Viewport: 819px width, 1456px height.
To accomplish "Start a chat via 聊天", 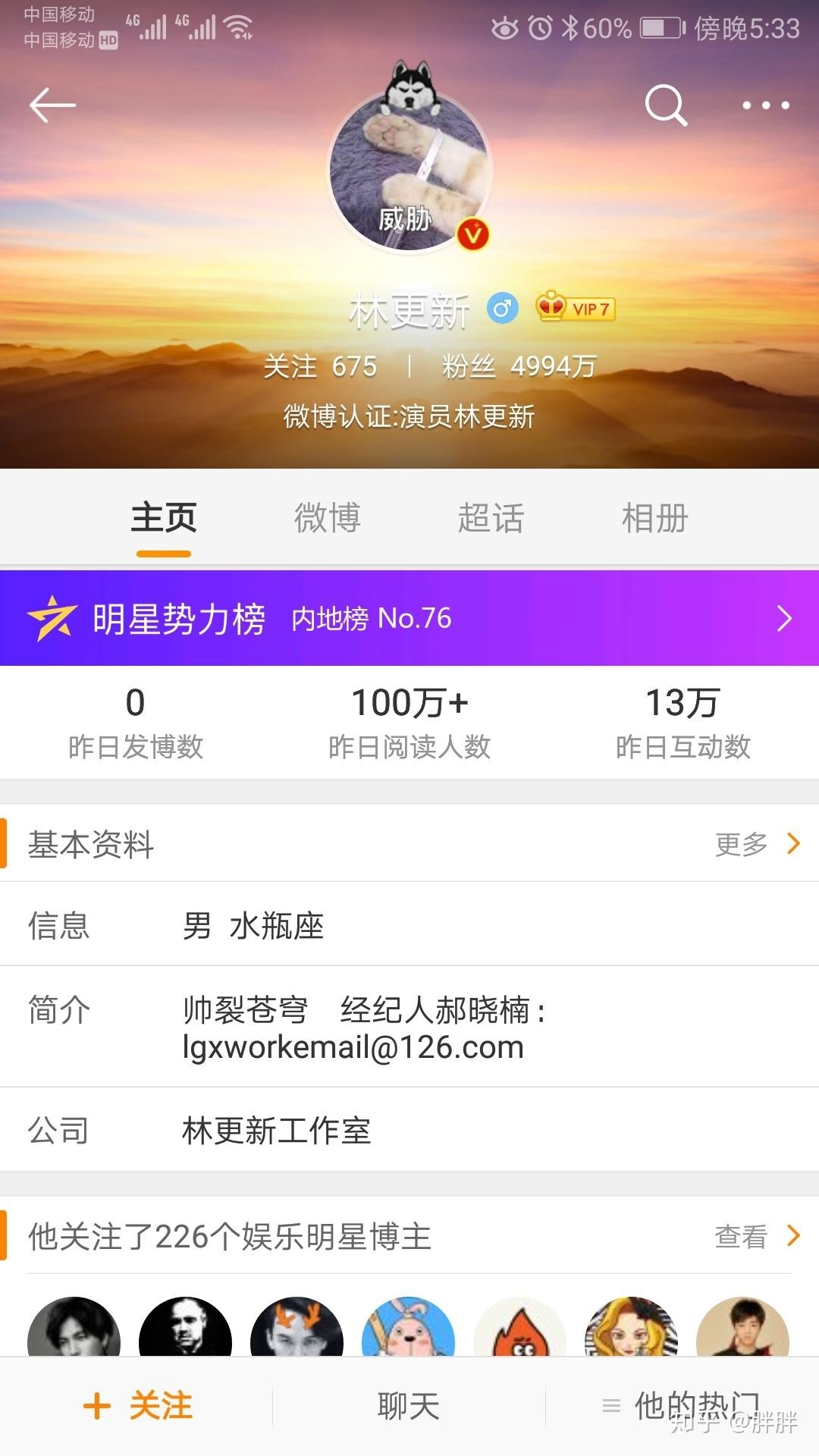I will click(409, 1406).
